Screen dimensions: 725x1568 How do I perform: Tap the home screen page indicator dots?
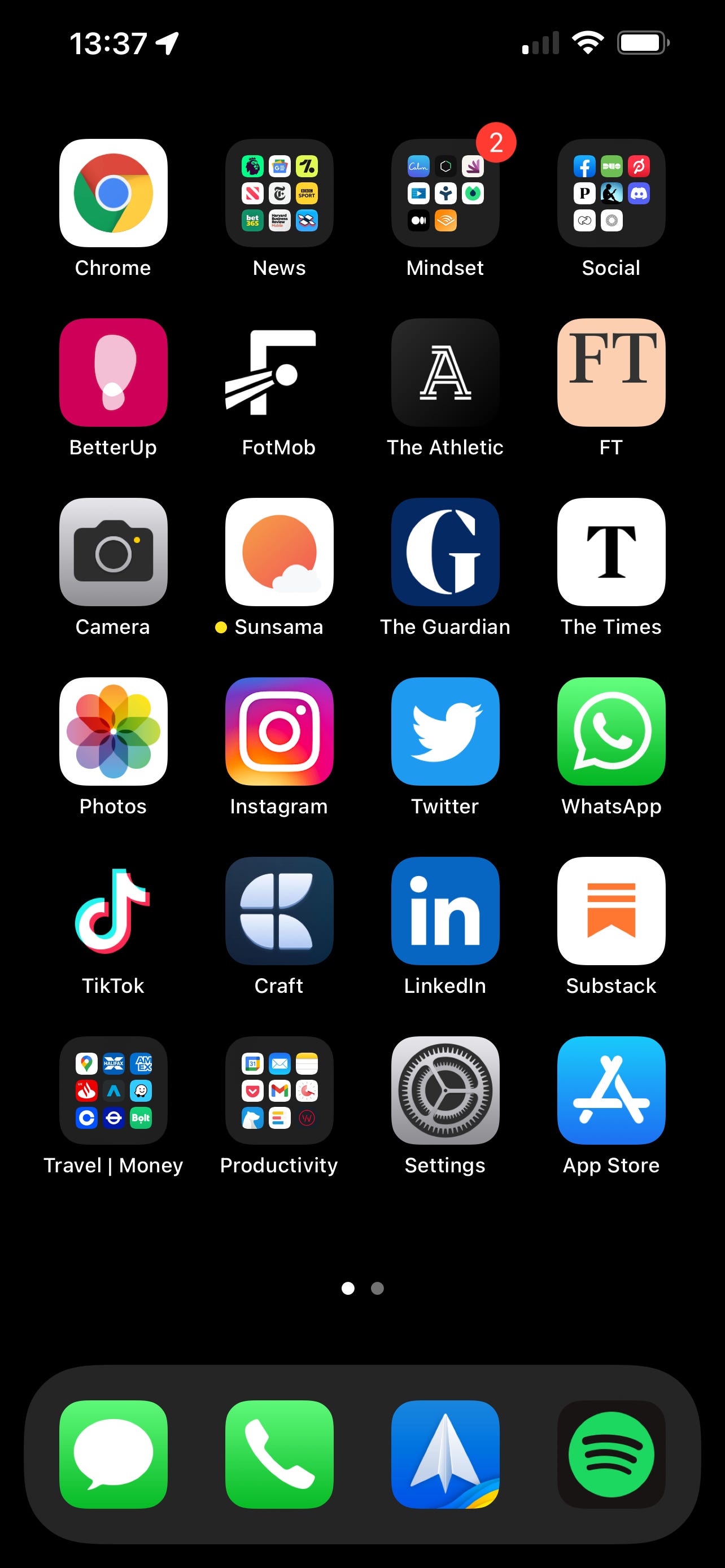coord(363,1288)
